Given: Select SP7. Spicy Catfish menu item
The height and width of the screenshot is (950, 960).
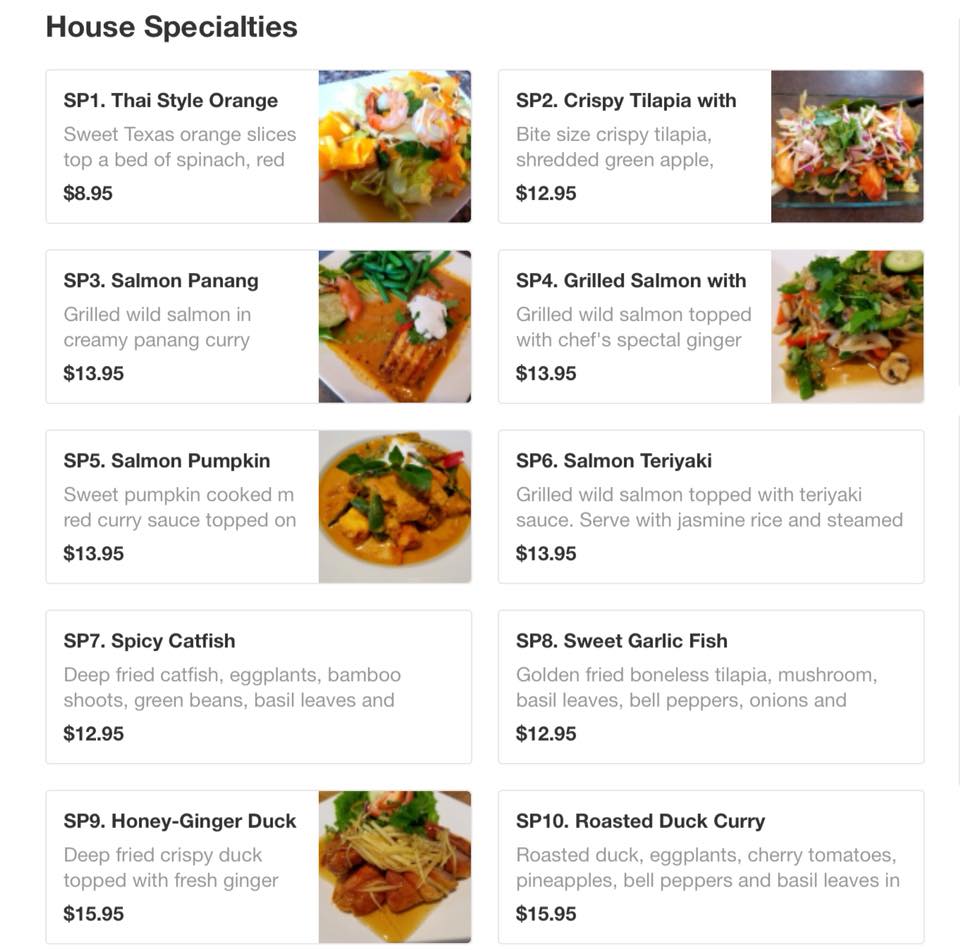Looking at the screenshot, I should point(258,686).
